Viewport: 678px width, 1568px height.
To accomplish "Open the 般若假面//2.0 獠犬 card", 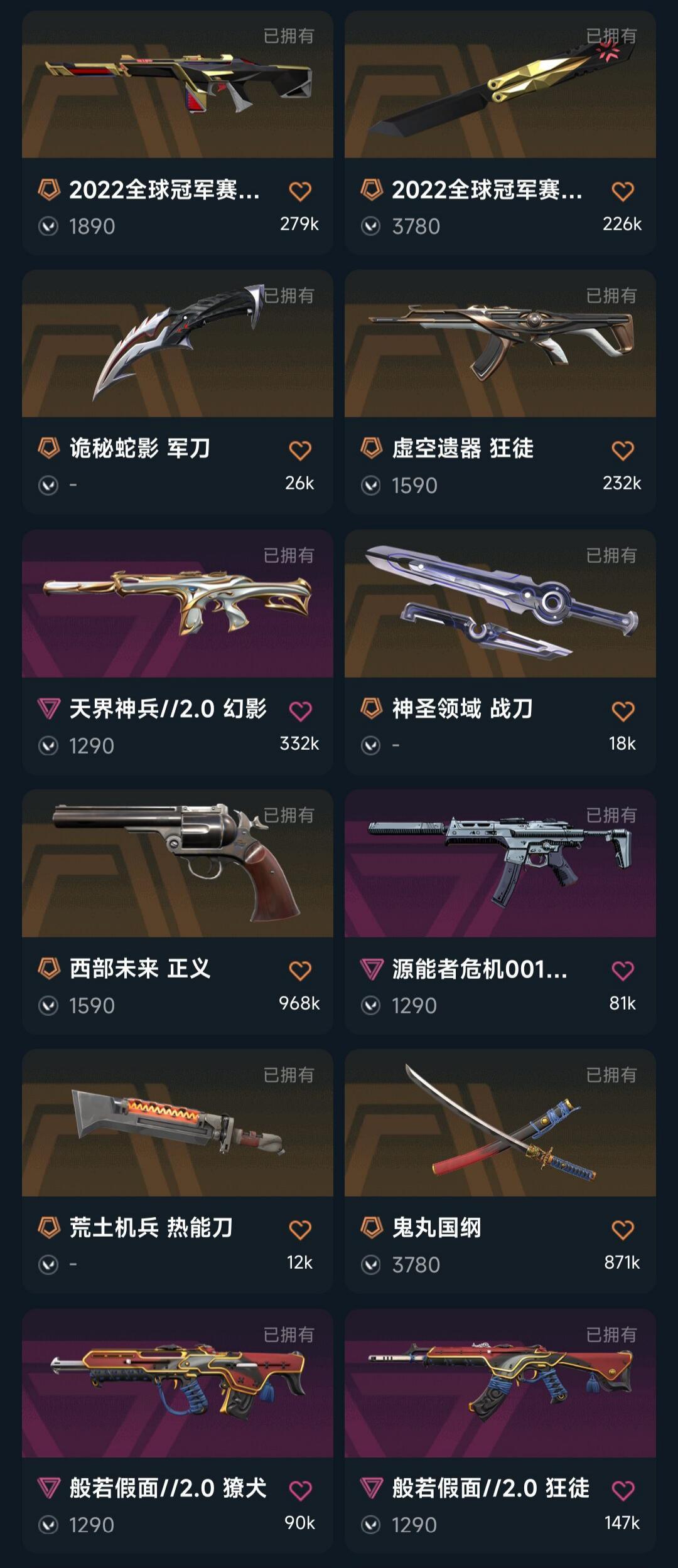I will 177,1384.
